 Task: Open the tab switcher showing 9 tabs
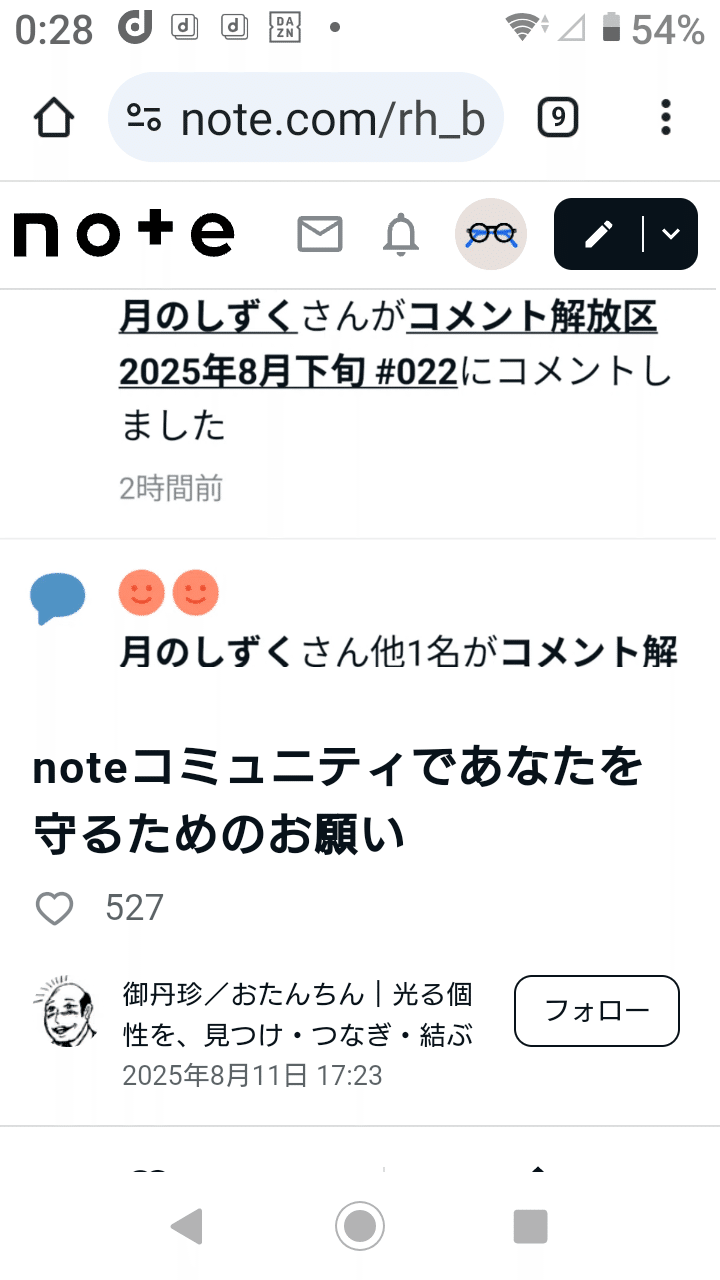pyautogui.click(x=557, y=117)
